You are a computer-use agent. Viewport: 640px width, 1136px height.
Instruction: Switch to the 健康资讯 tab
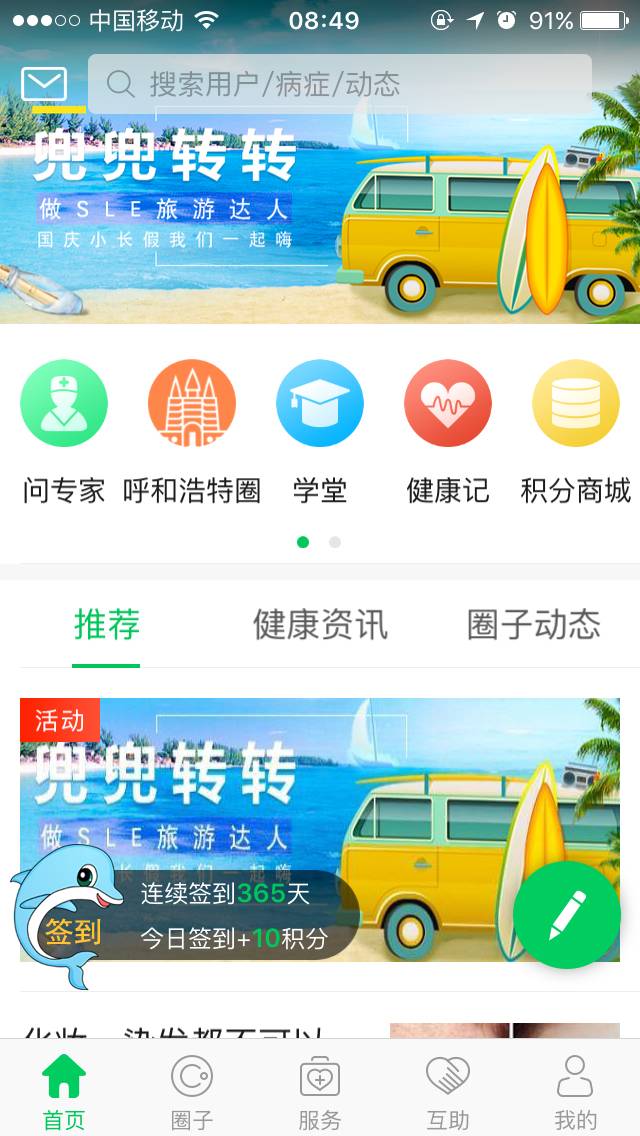pyautogui.click(x=320, y=625)
